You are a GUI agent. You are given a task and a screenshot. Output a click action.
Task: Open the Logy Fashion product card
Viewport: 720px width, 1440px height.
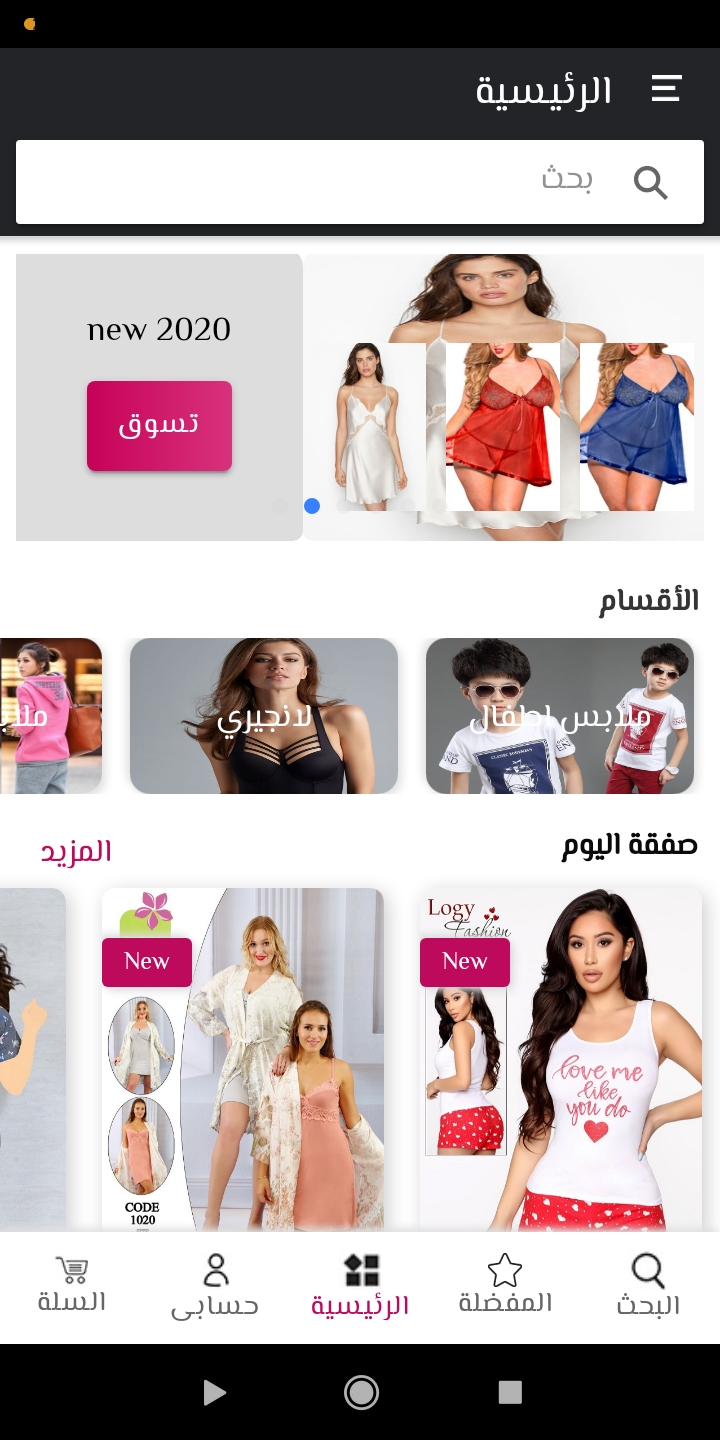point(561,1060)
